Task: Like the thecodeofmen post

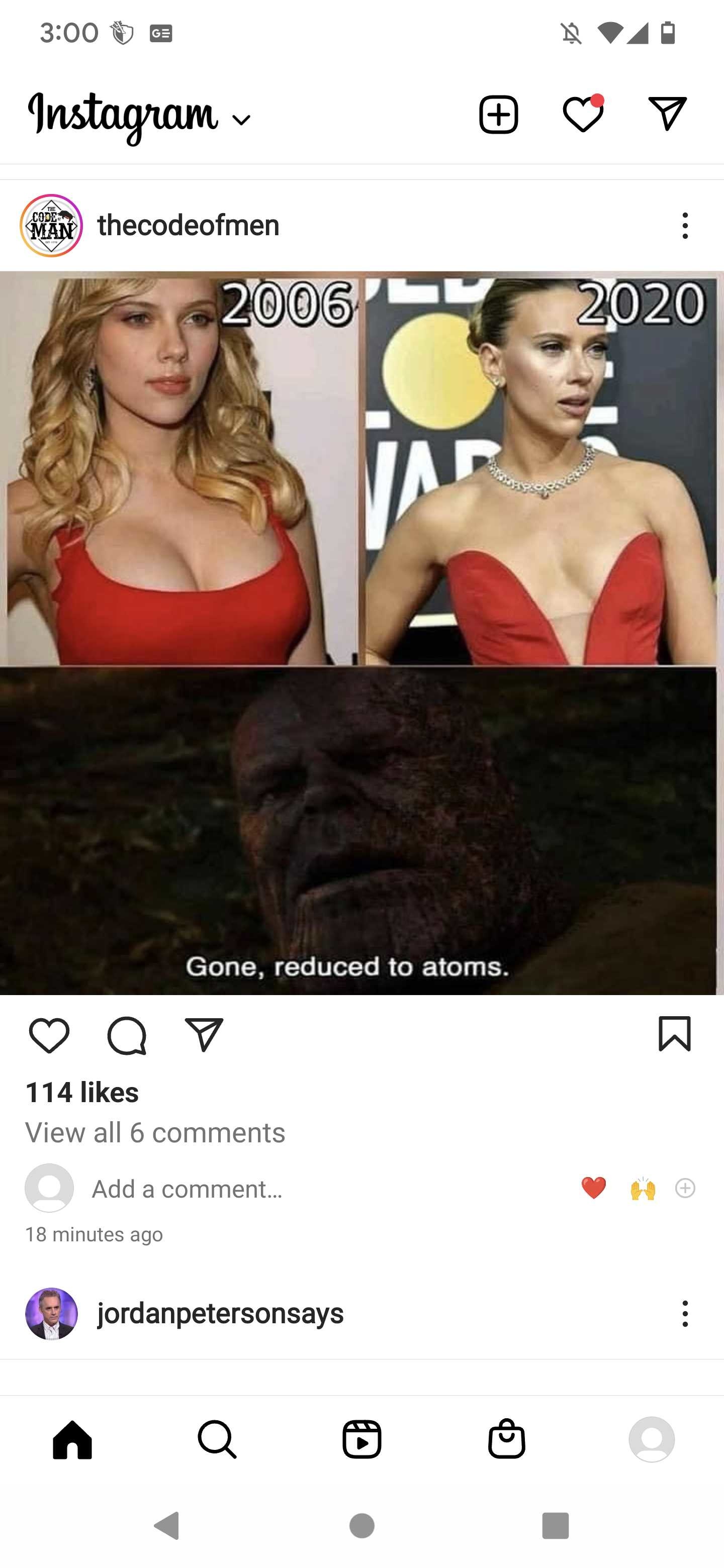Action: pos(49,1035)
